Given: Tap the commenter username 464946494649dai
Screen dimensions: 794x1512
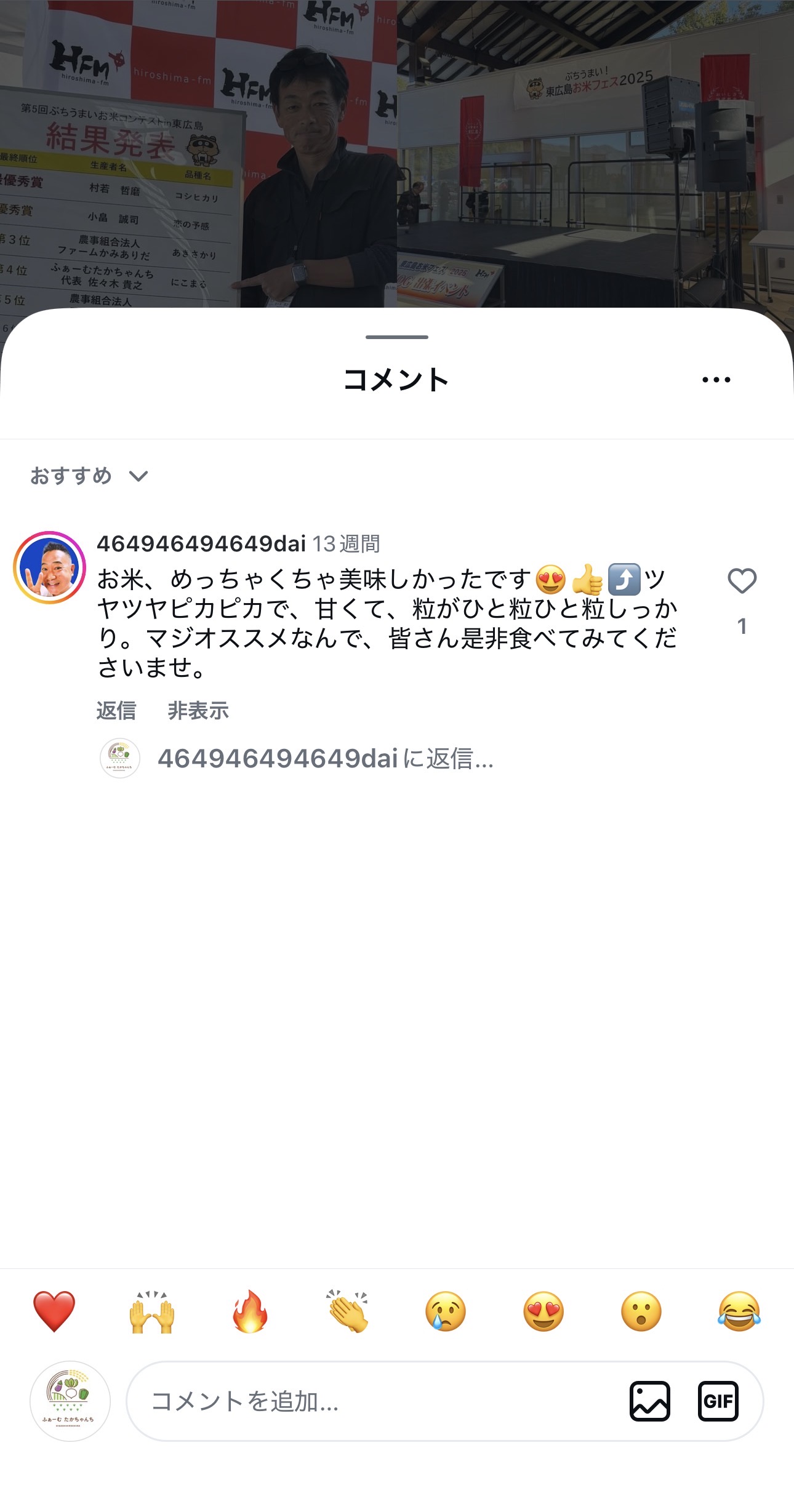Looking at the screenshot, I should (201, 544).
